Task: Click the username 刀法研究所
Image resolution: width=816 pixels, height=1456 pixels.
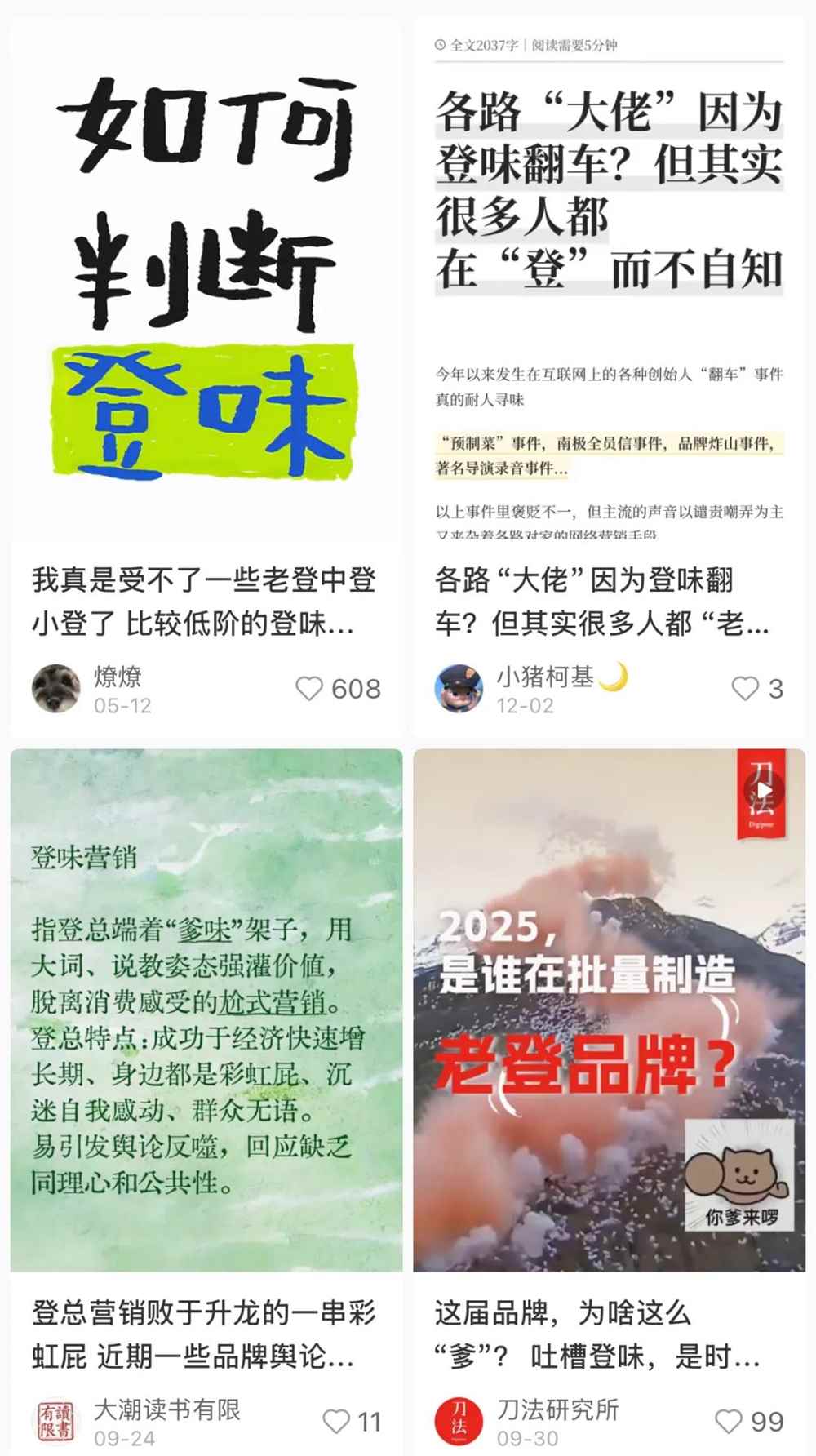Action: coord(559,1409)
